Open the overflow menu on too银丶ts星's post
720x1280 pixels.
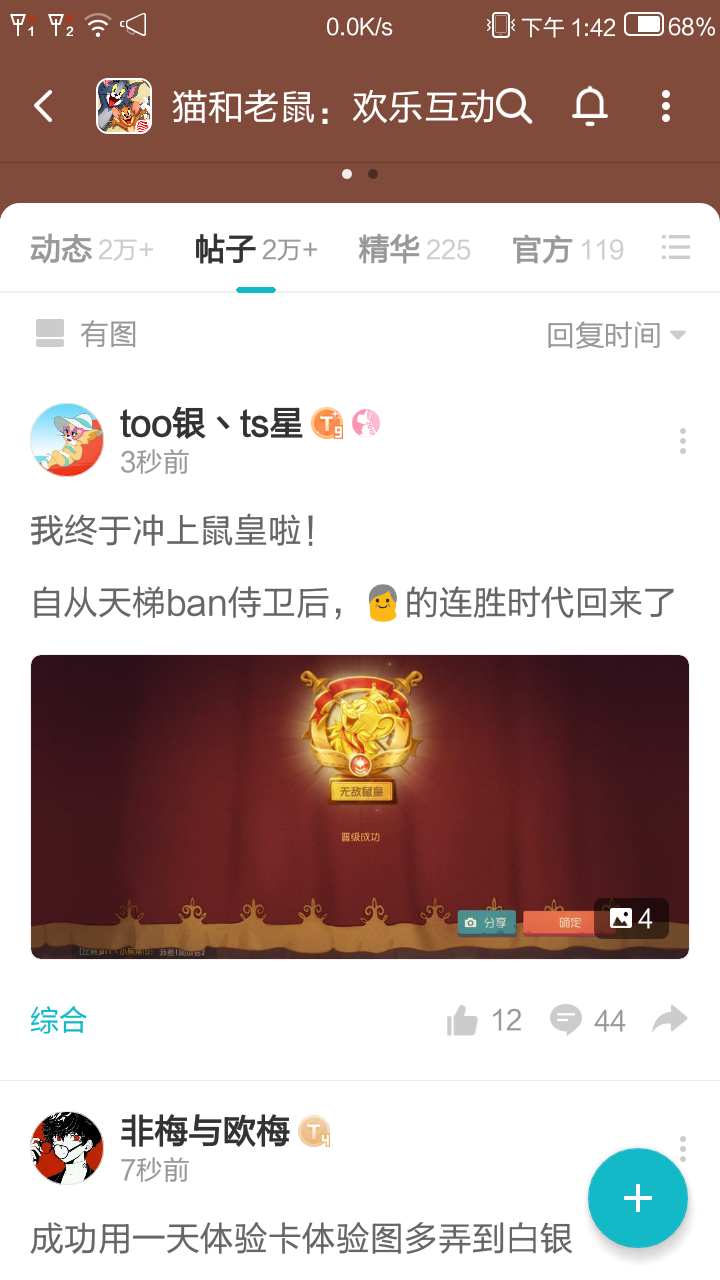tap(683, 440)
